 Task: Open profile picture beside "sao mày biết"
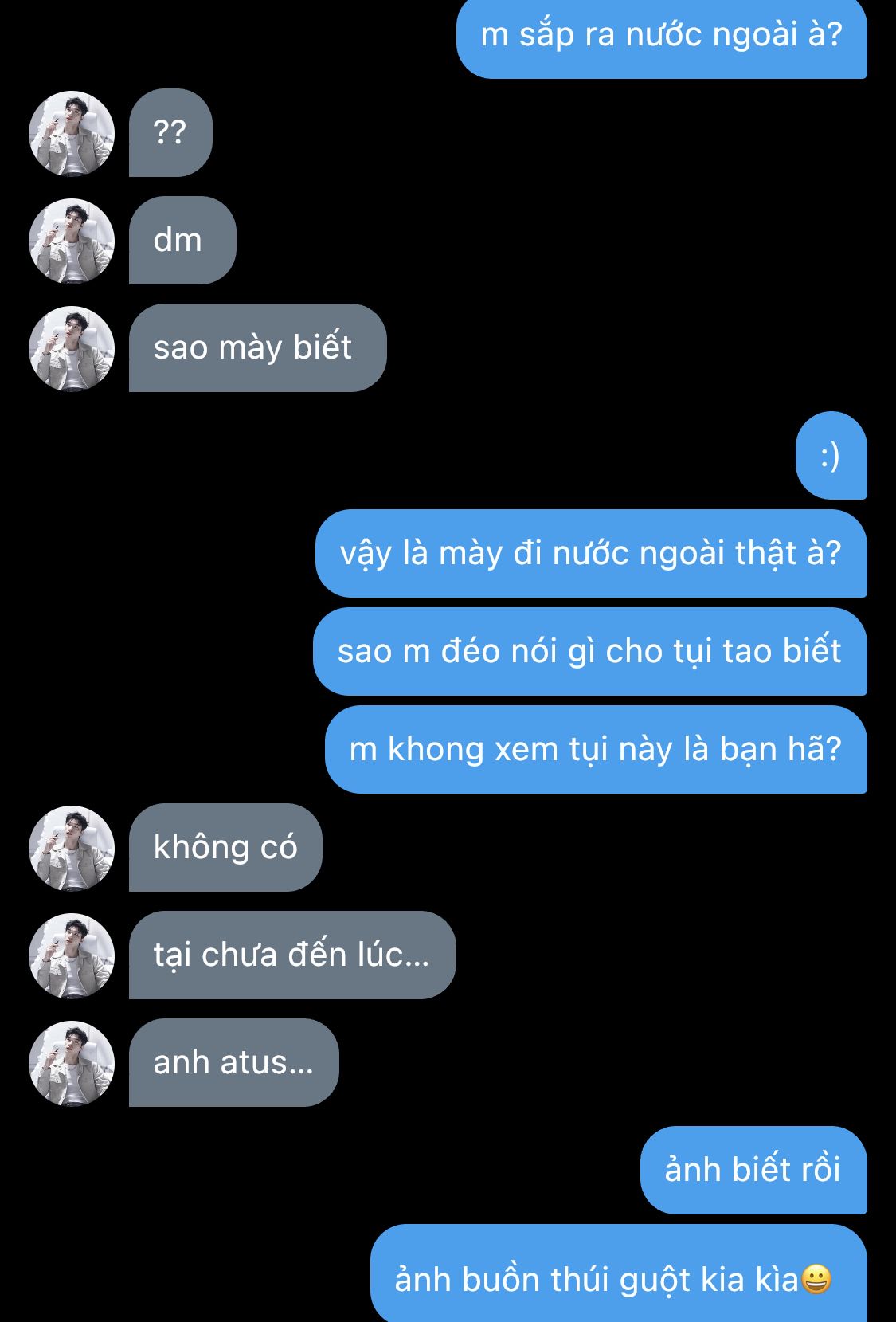72,348
